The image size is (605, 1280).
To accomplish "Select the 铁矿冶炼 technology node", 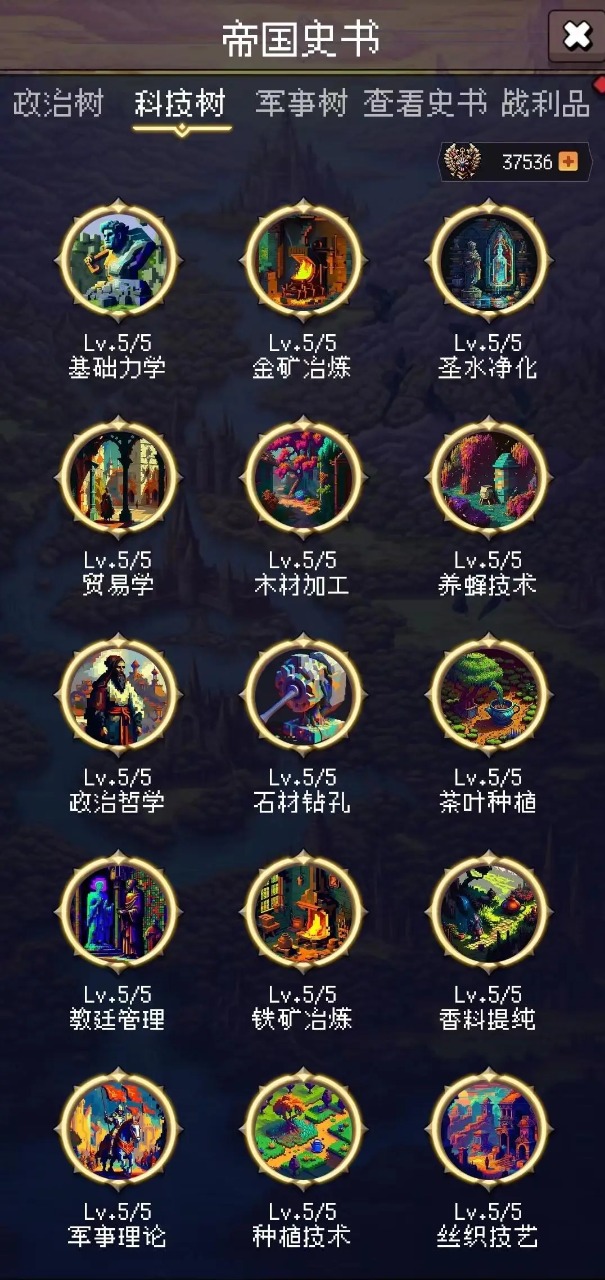I will coord(302,912).
